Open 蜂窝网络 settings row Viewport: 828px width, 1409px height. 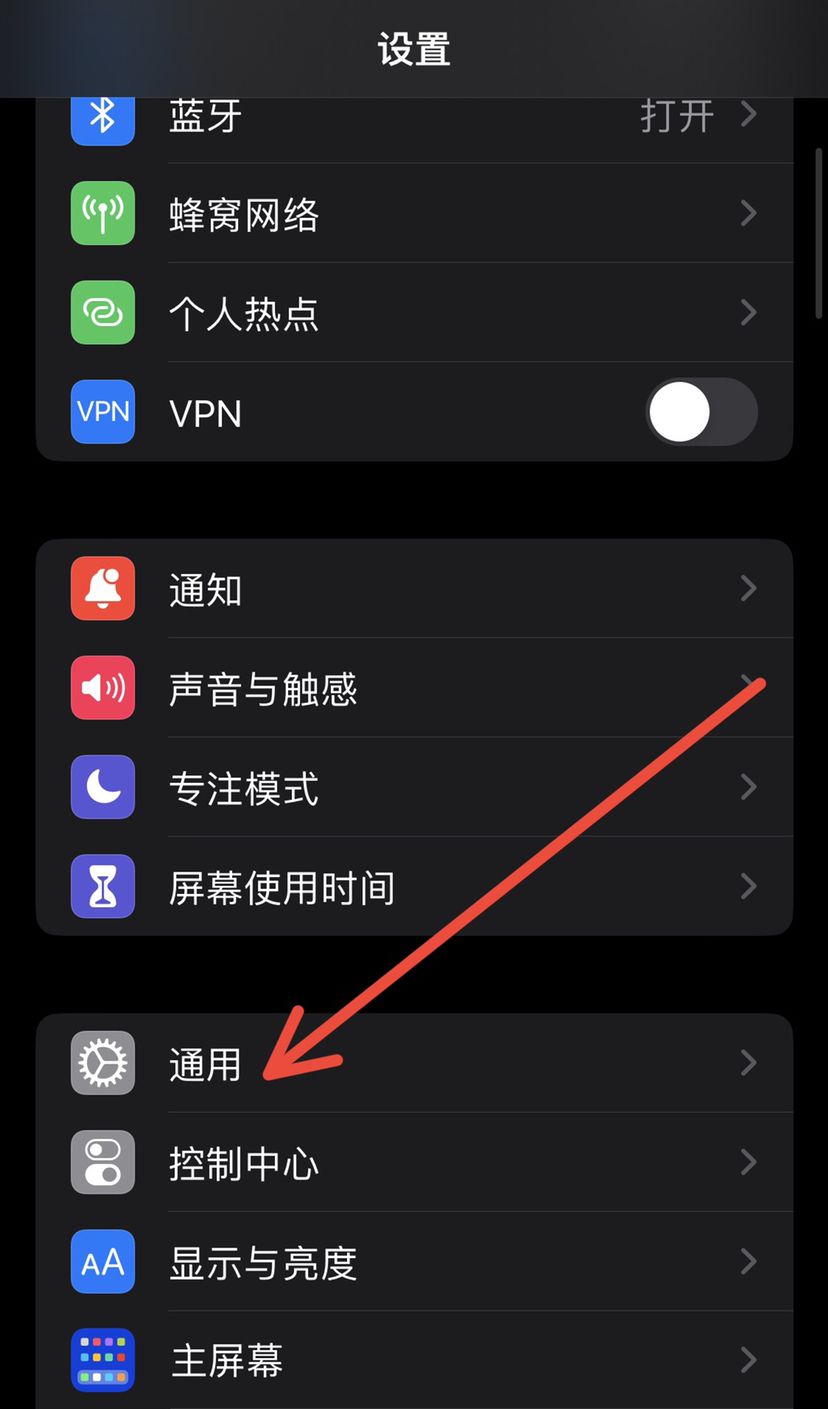414,213
